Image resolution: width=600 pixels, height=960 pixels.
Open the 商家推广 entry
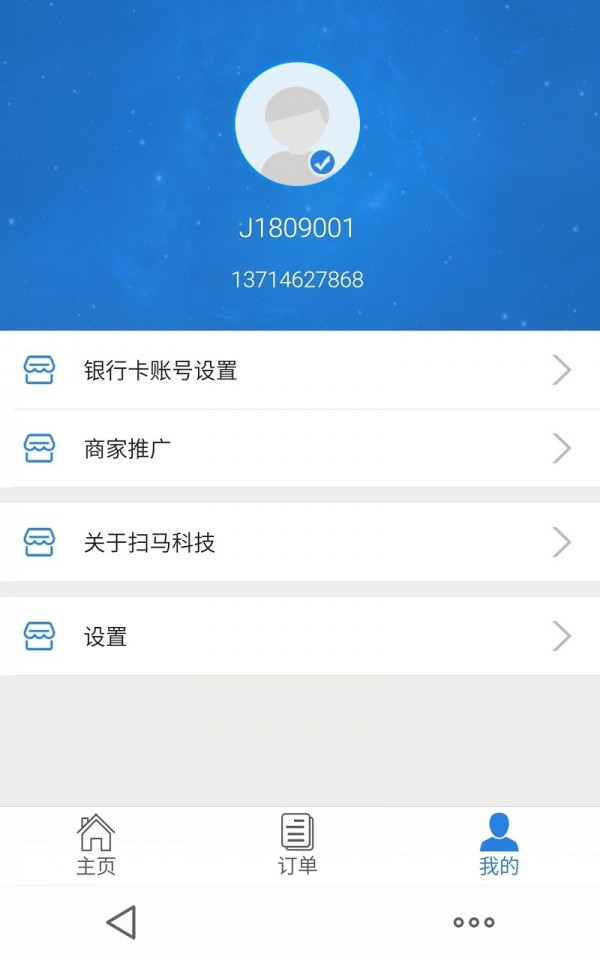pyautogui.click(x=300, y=449)
